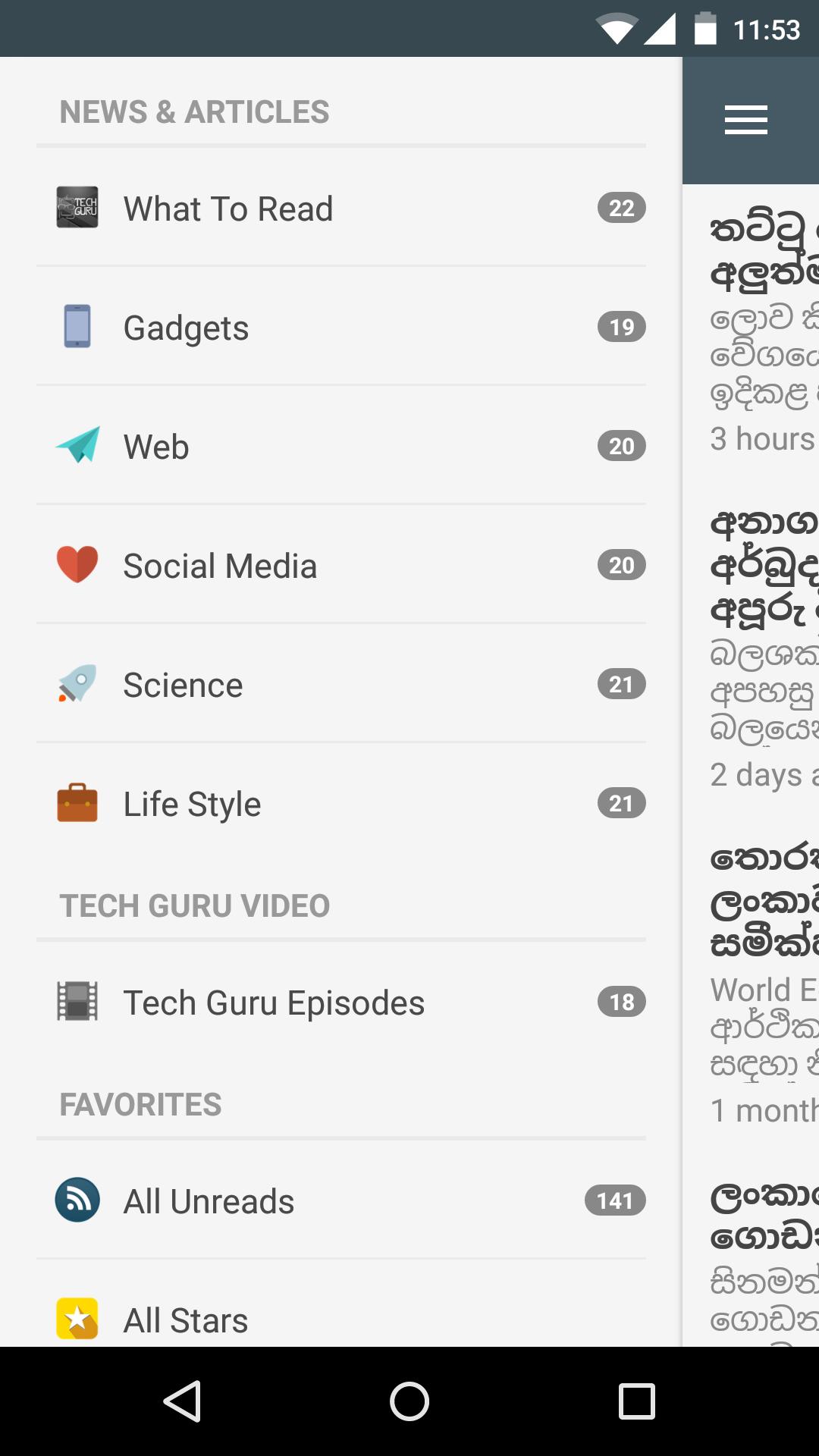View All Unreads
The width and height of the screenshot is (819, 1456).
(x=341, y=1201)
